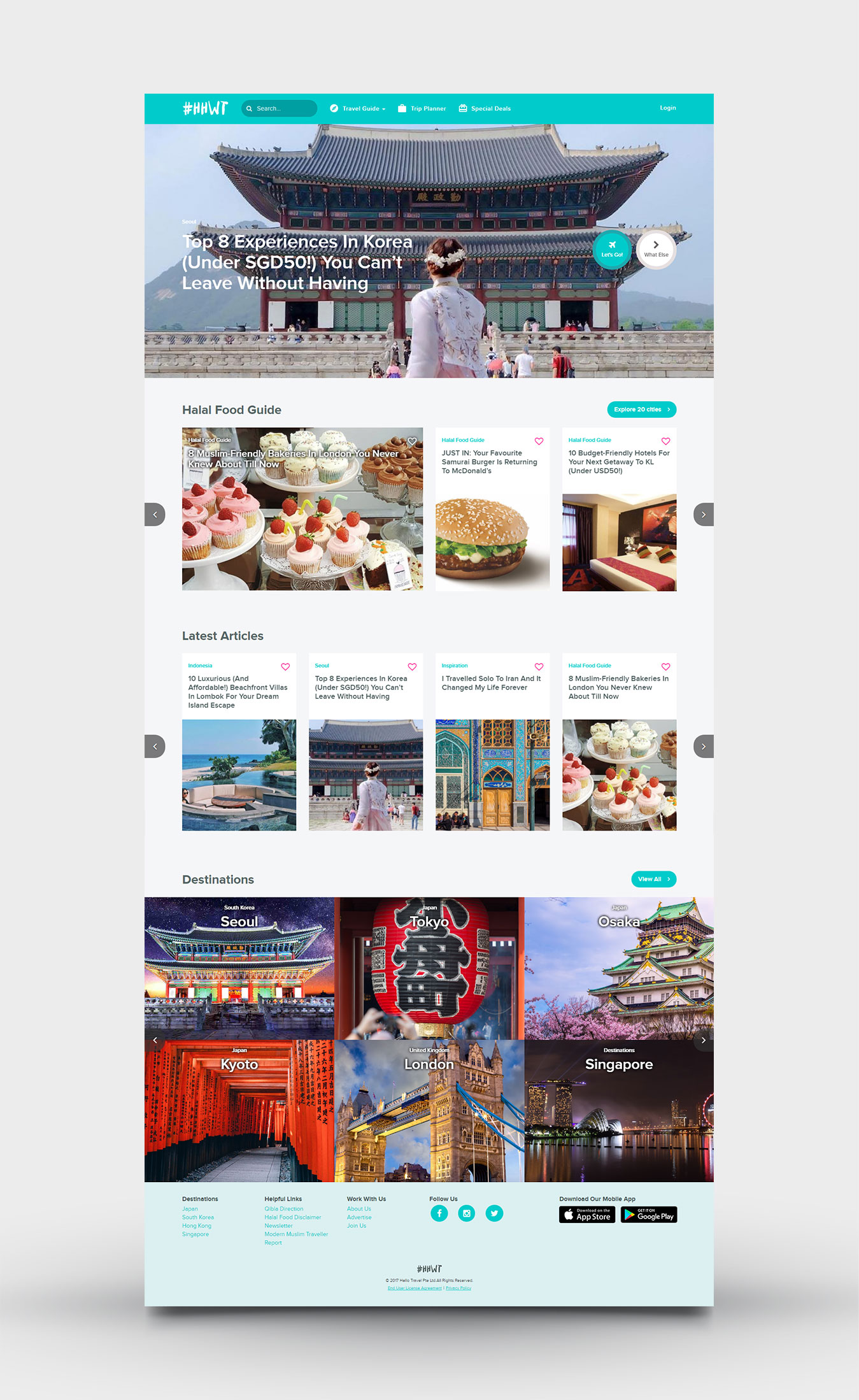
Task: Open the Singapore destination tile
Action: point(619,1111)
